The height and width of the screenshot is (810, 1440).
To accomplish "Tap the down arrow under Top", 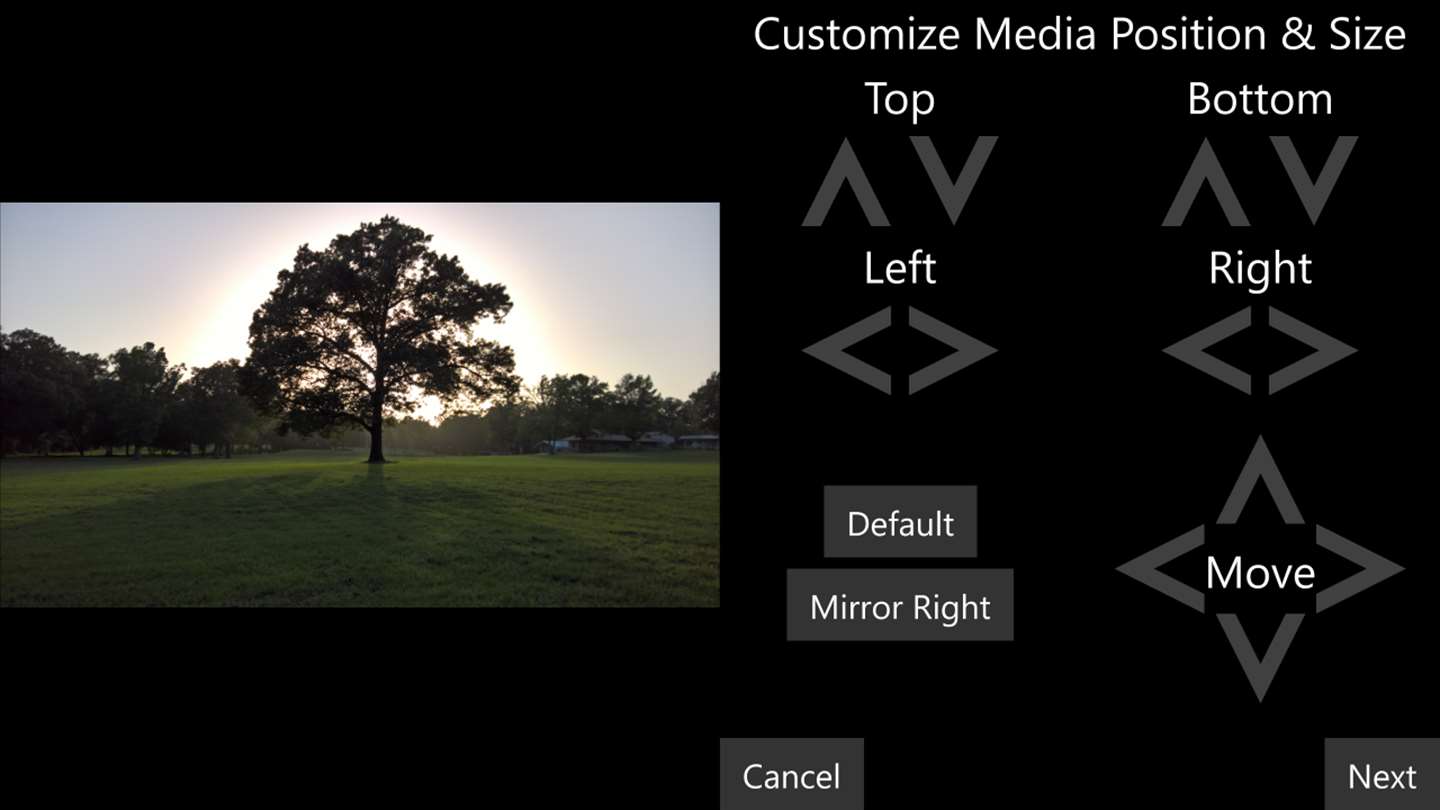I will (x=954, y=178).
